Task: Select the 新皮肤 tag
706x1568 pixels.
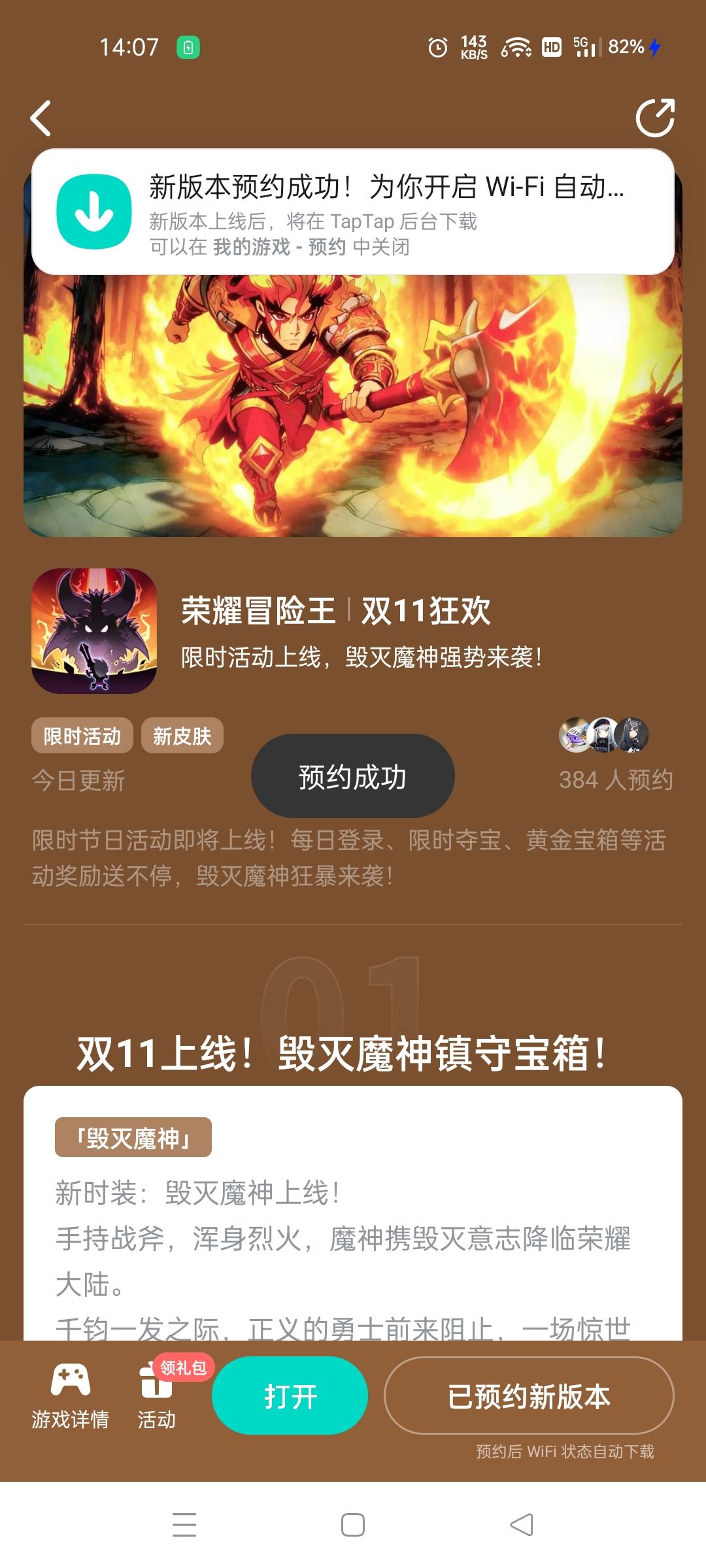Action: (183, 734)
